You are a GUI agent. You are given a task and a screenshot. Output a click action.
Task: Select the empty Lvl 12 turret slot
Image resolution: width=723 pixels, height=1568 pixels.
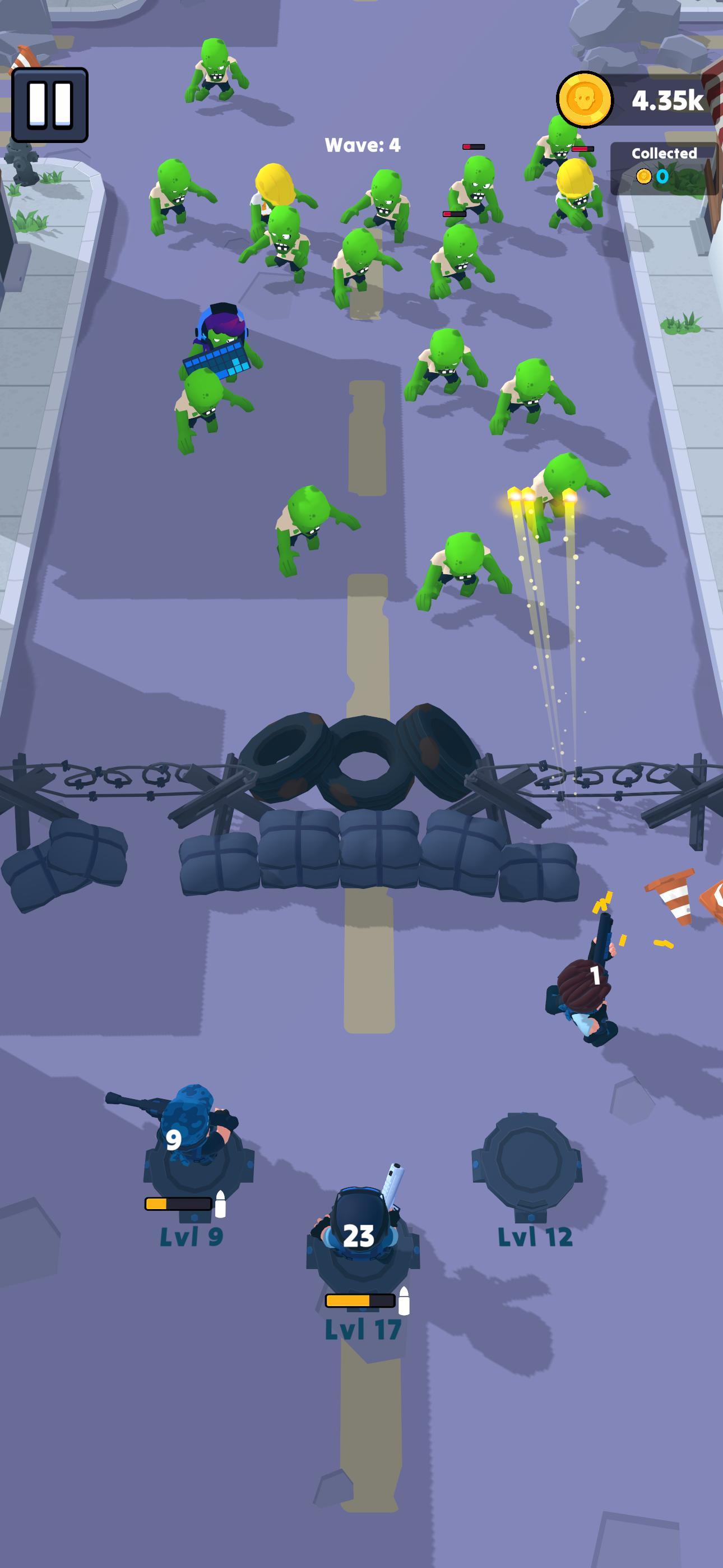tap(527, 1166)
